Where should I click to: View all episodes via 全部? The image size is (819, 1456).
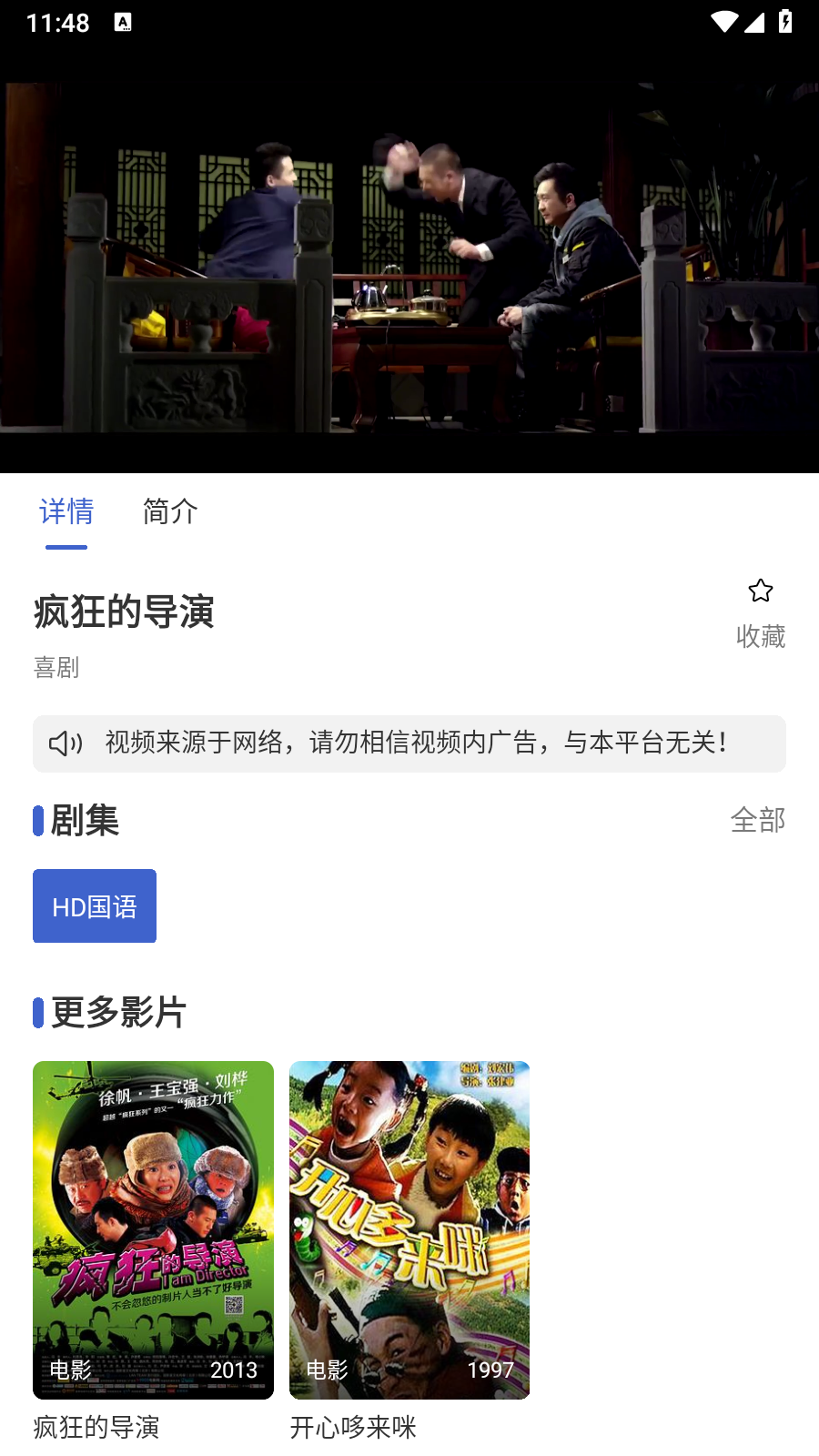757,820
